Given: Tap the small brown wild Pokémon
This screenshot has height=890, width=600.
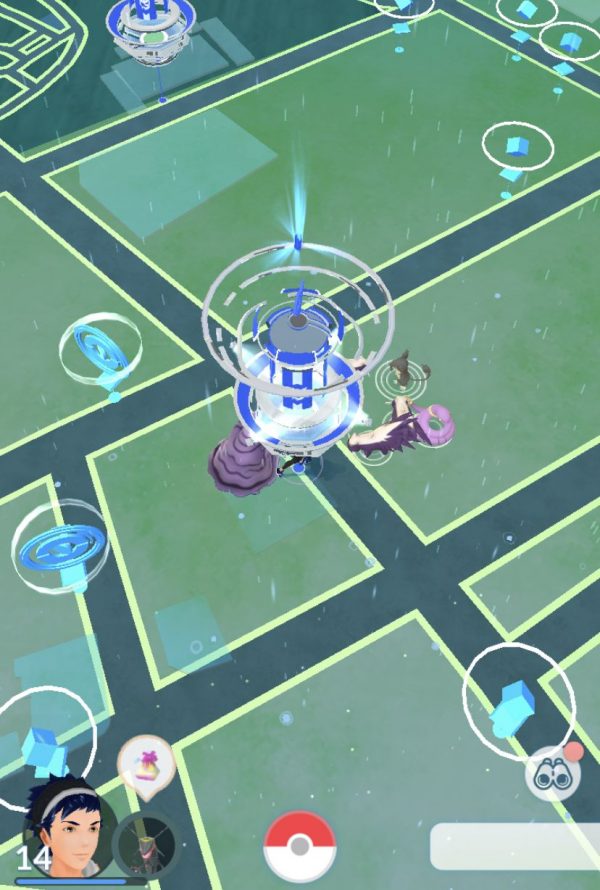Looking at the screenshot, I should click(x=401, y=371).
